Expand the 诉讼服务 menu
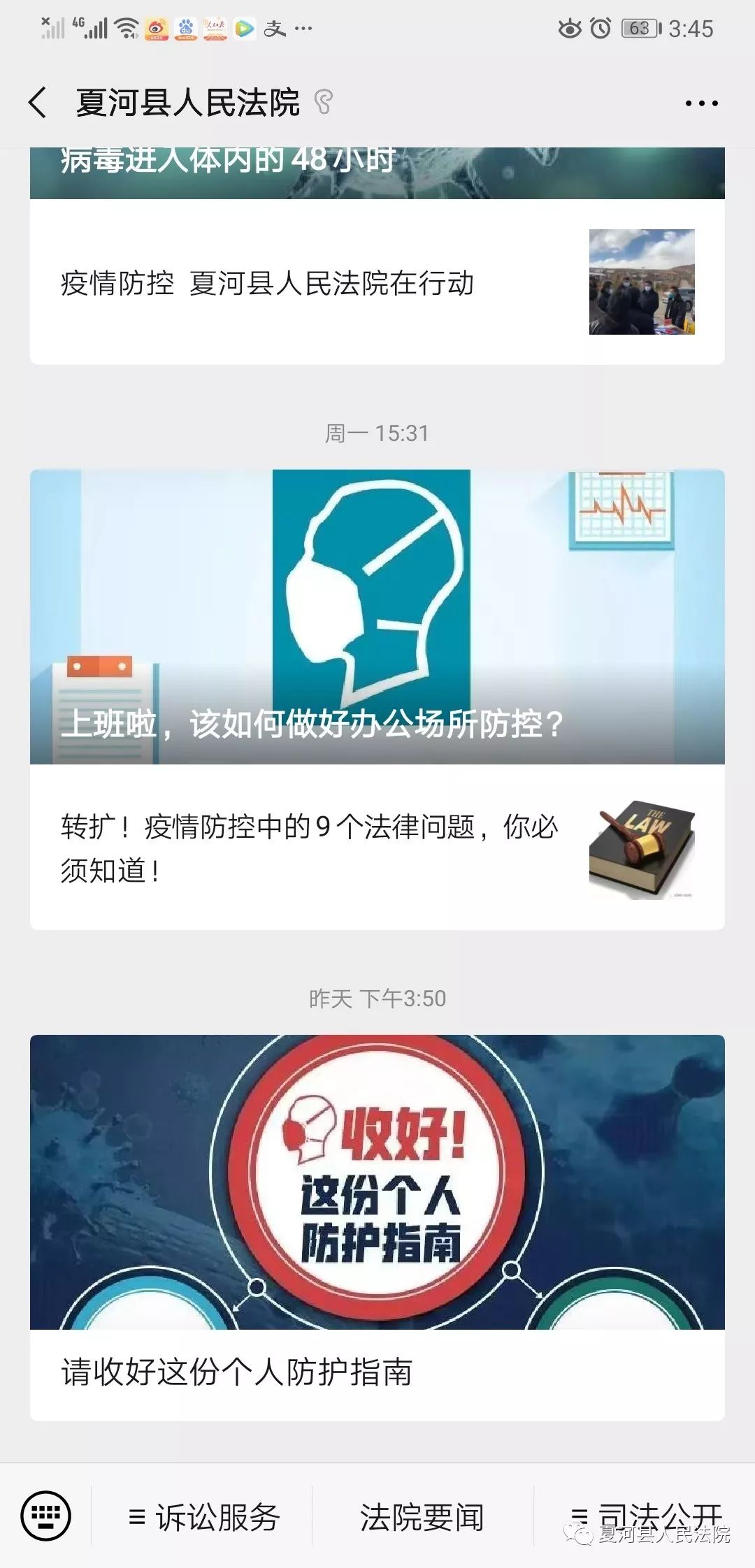The height and width of the screenshot is (1568, 755). click(x=204, y=1518)
